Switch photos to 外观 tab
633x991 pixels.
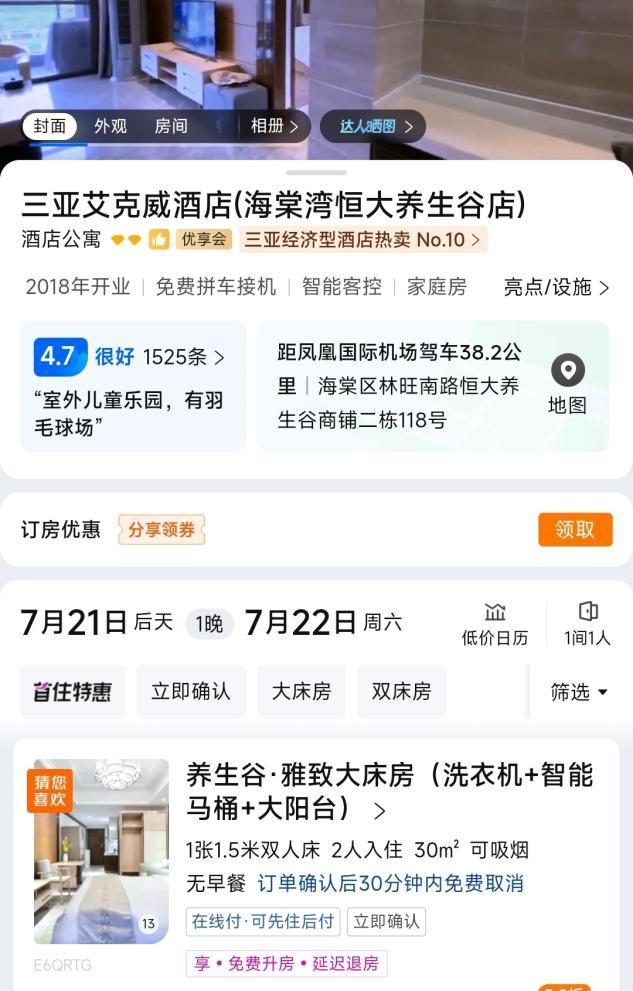tap(110, 126)
